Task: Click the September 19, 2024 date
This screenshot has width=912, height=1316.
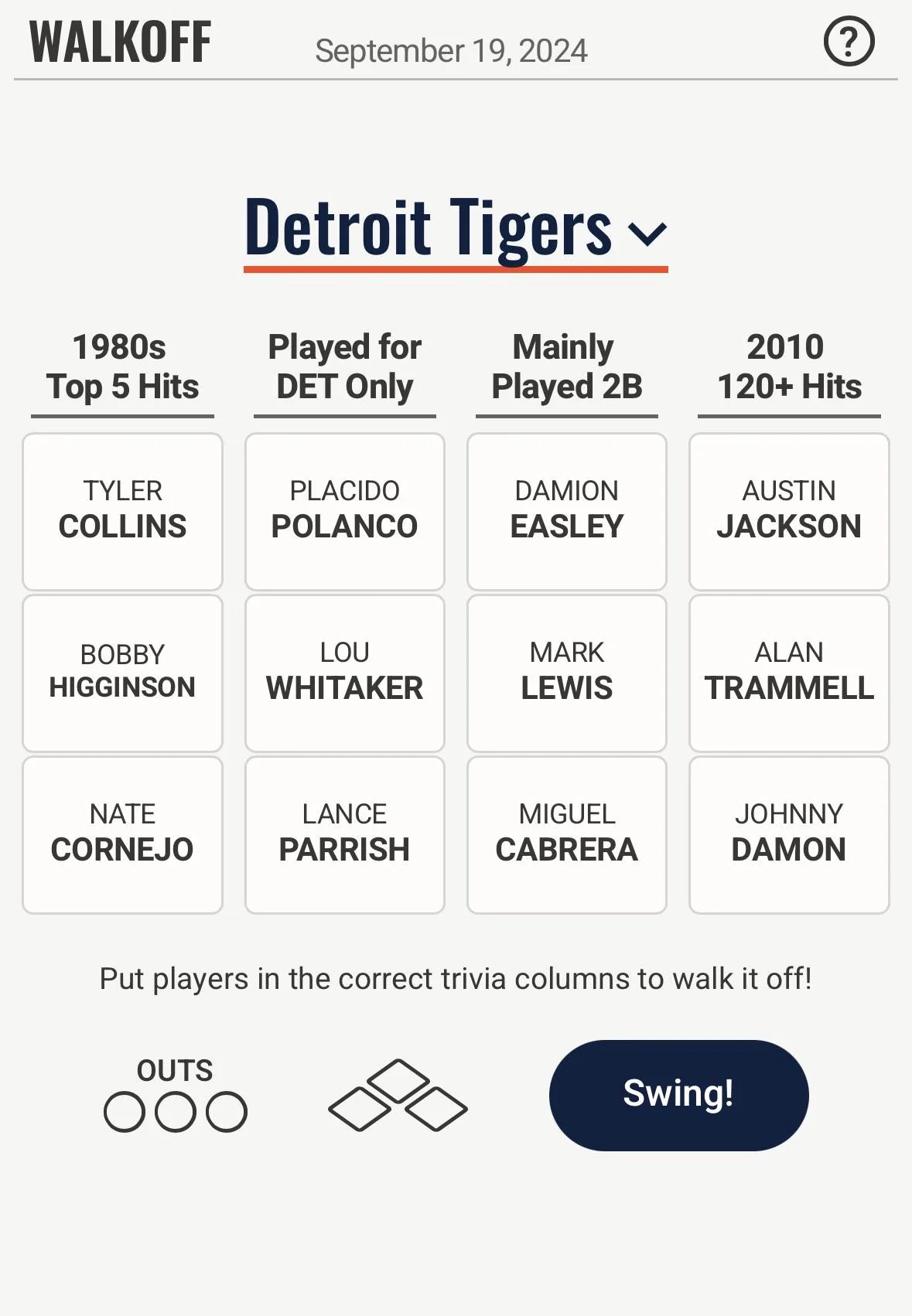Action: 451,50
